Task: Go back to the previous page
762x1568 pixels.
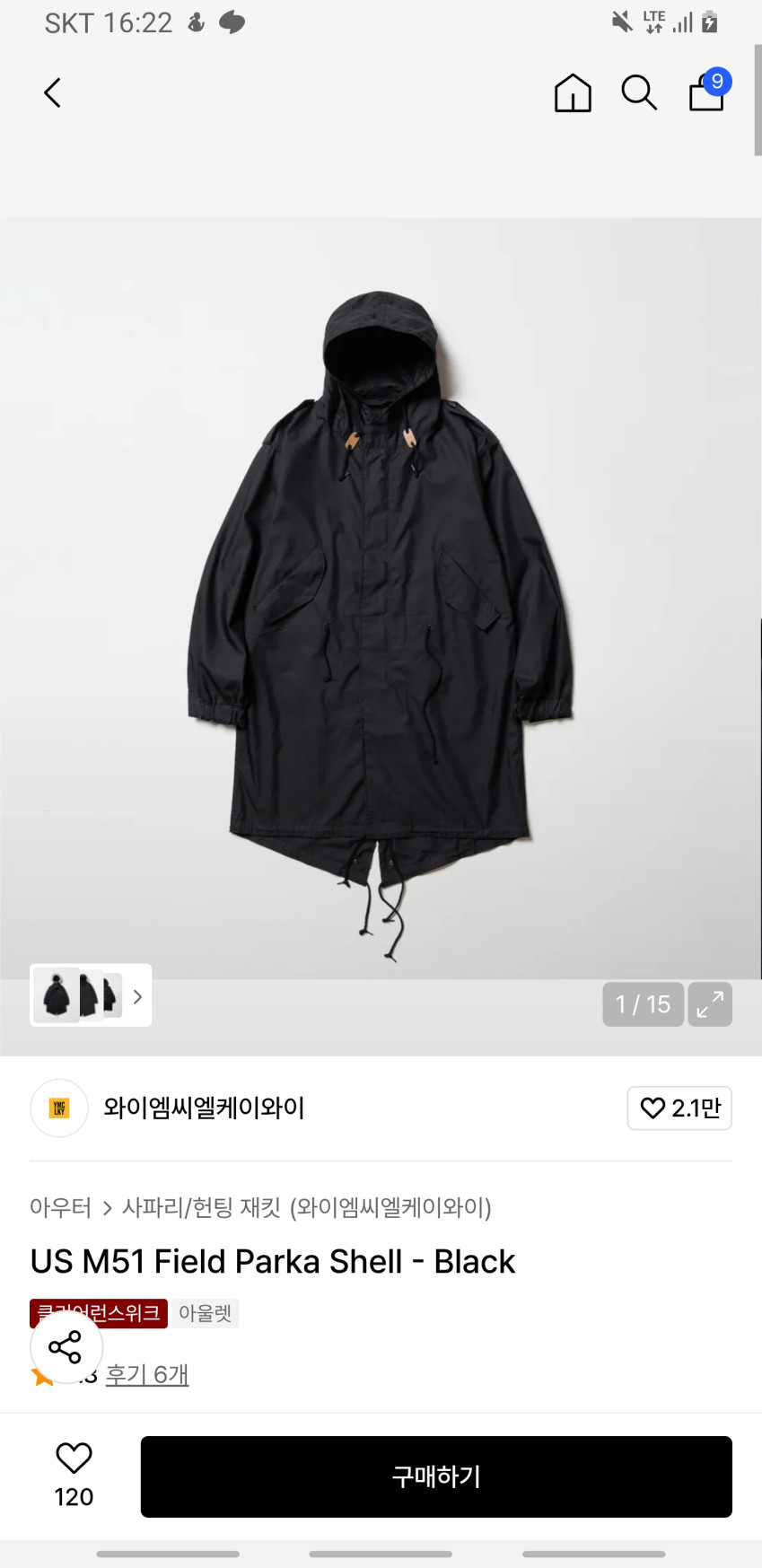Action: click(x=53, y=92)
